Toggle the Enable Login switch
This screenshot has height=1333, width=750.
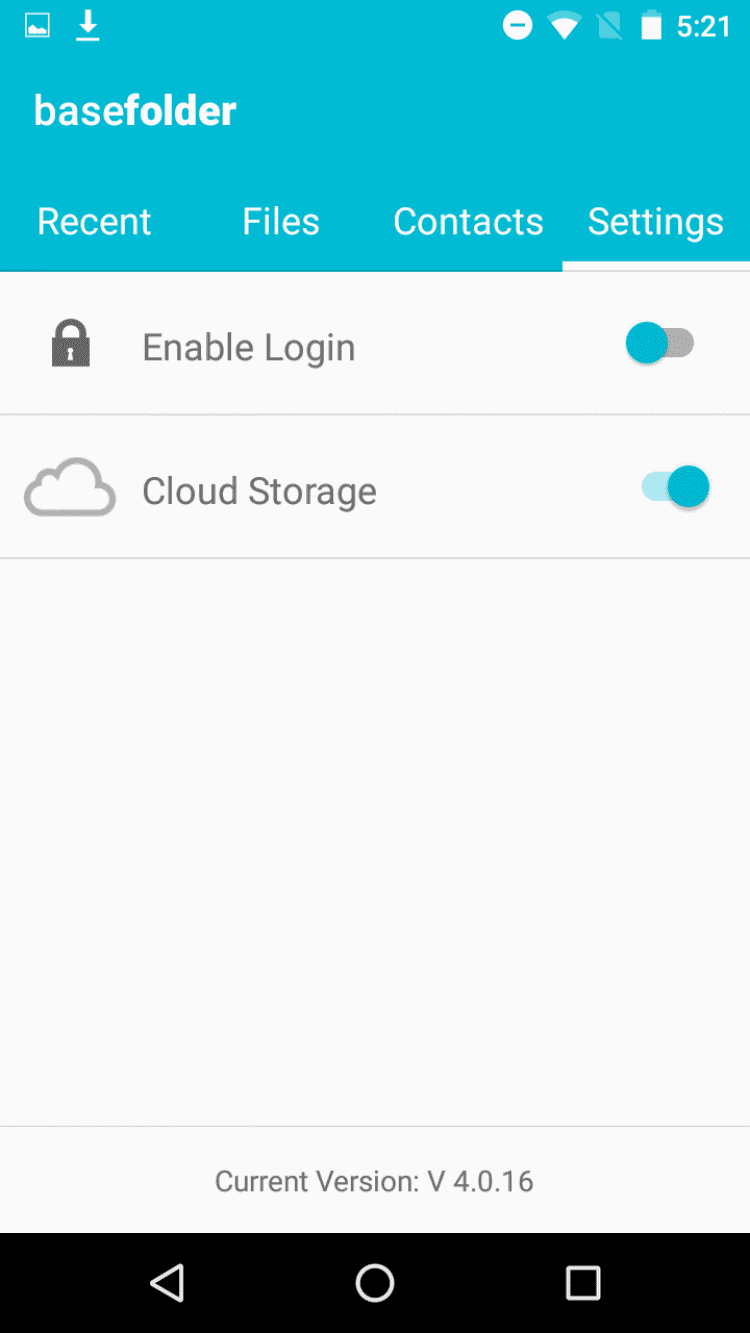(660, 344)
